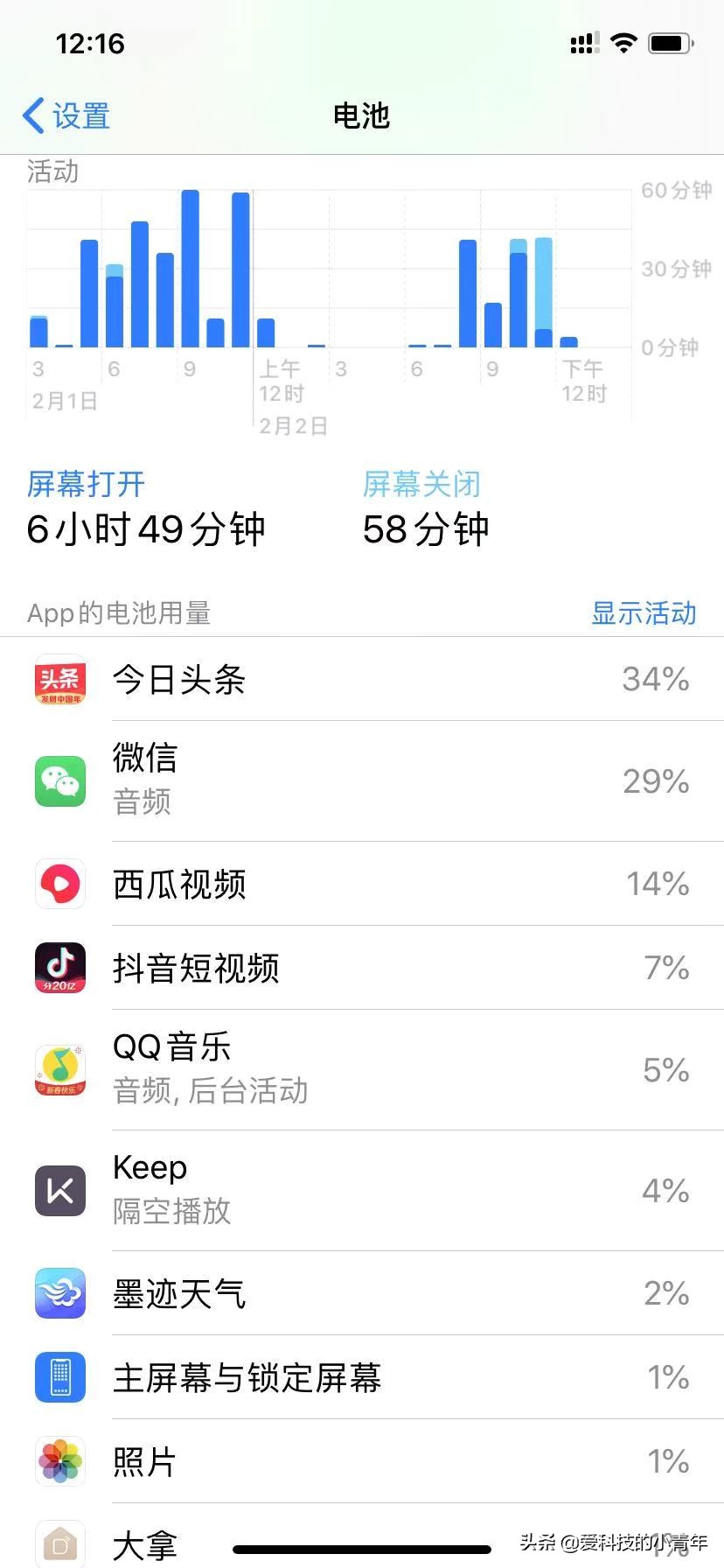Image resolution: width=724 pixels, height=1568 pixels.
Task: Tap the QQ音乐 app icon
Action: (59, 1069)
